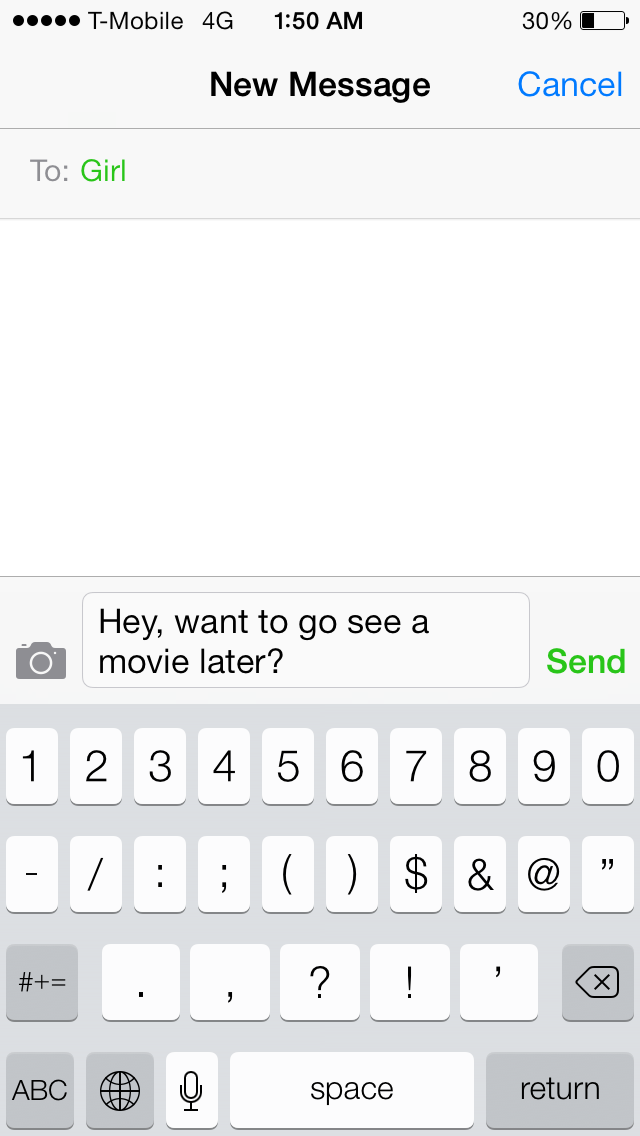Insert a space with the space bar

pos(352,1090)
